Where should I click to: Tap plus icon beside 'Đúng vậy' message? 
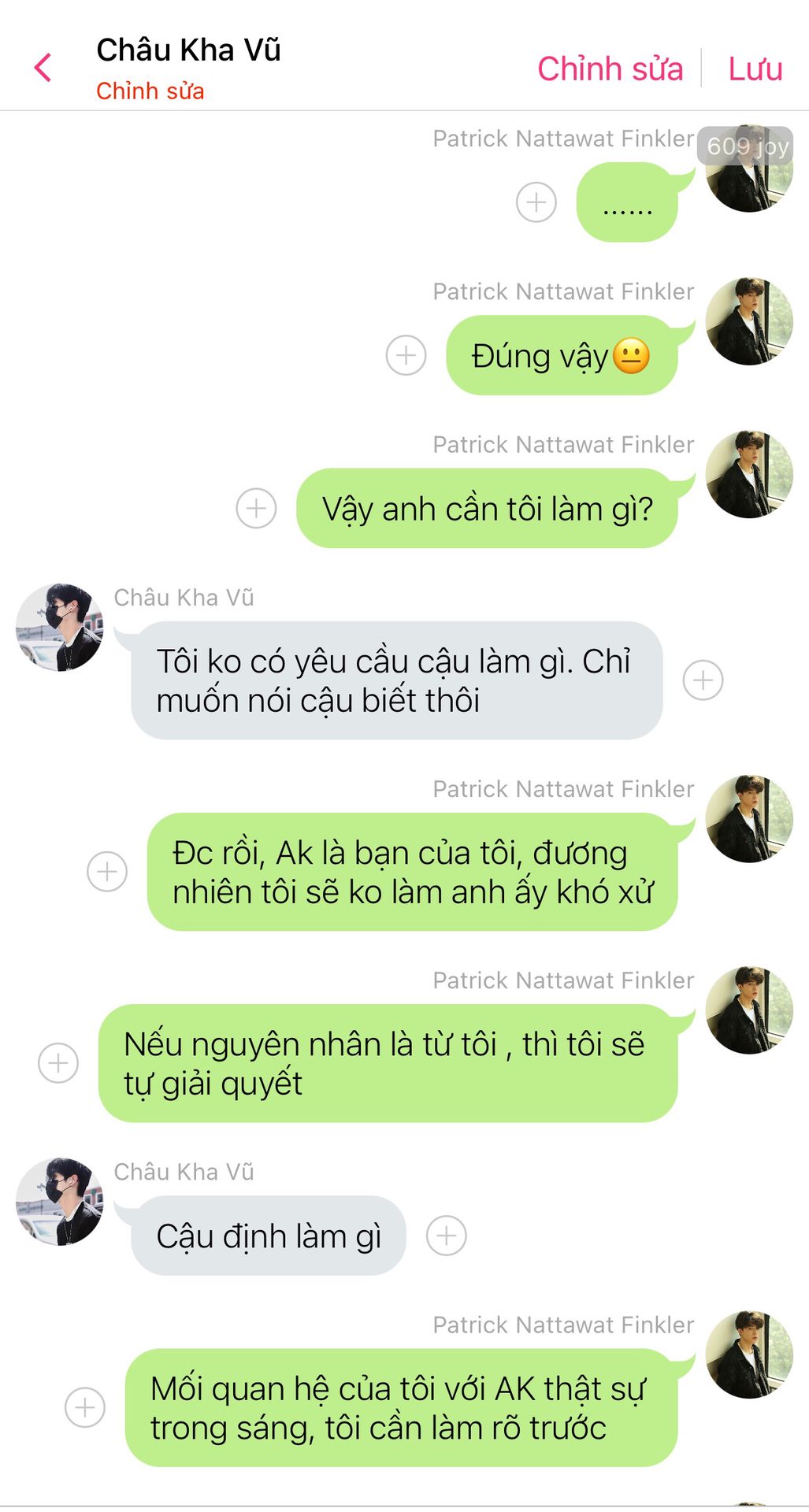[406, 355]
